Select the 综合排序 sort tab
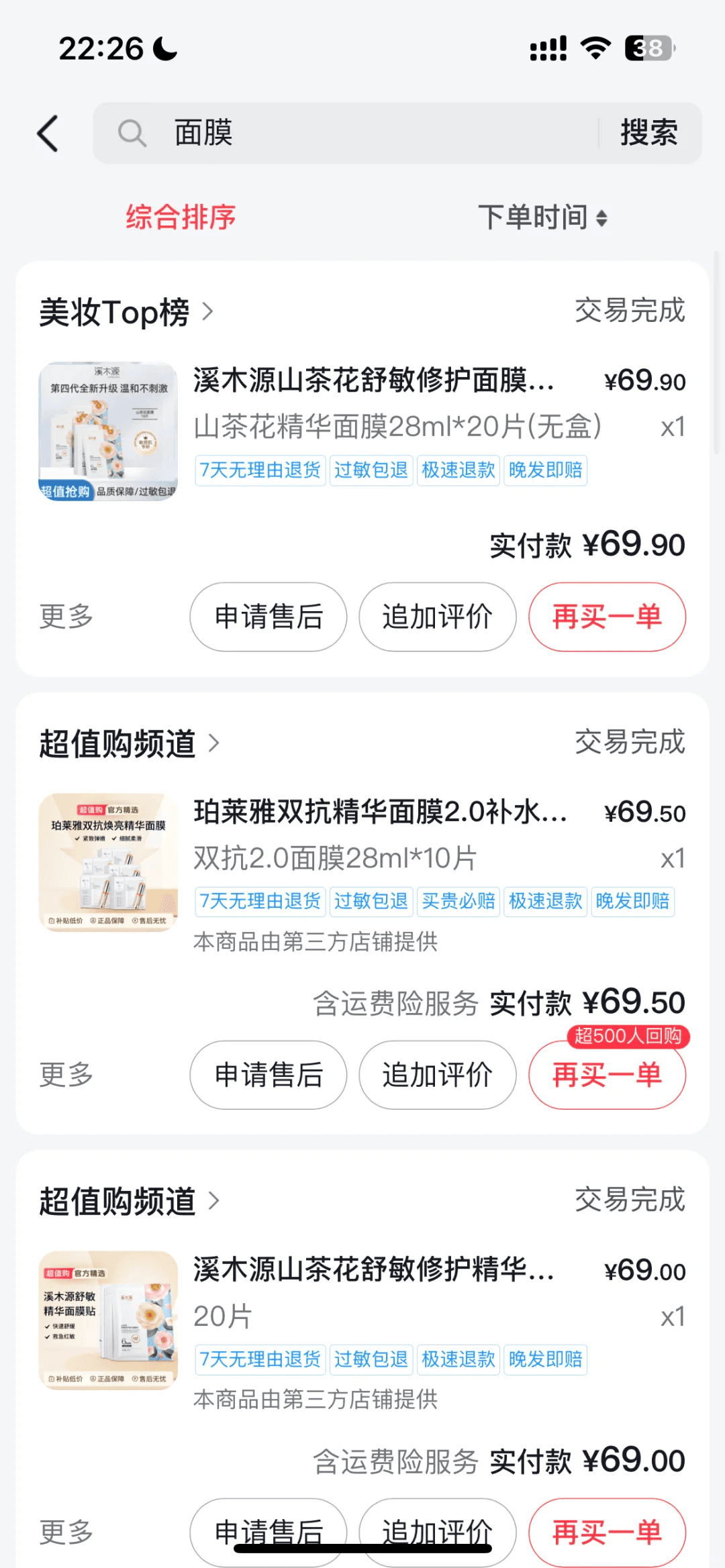Image resolution: width=725 pixels, height=1568 pixels. pos(181,217)
